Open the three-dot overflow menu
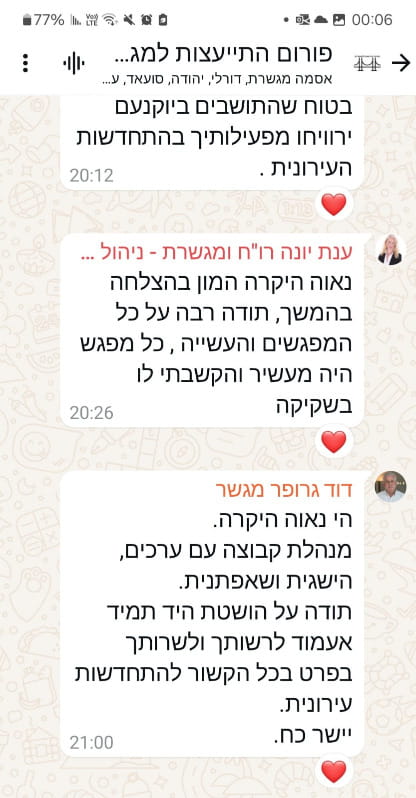416x798 pixels. click(x=25, y=63)
